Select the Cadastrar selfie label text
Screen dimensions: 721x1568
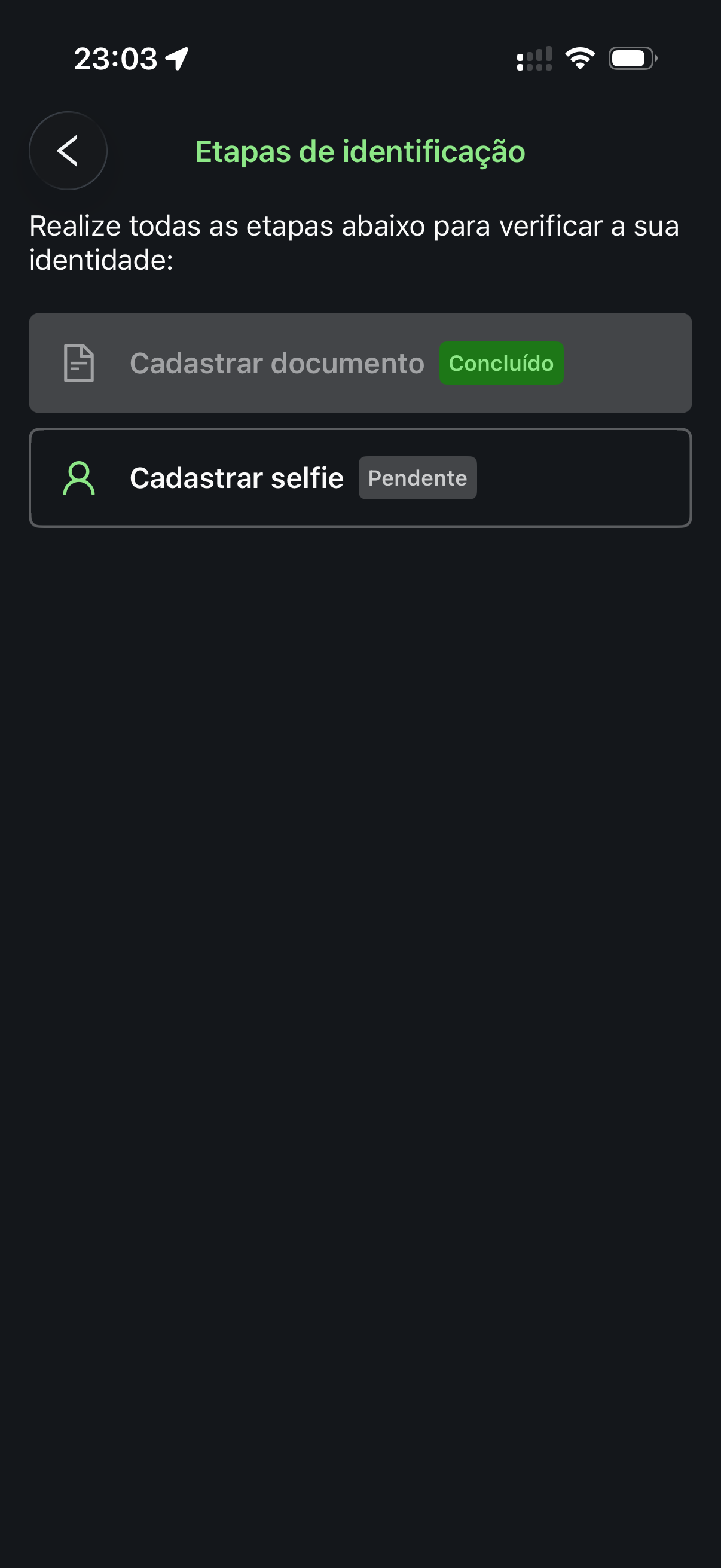tap(237, 478)
